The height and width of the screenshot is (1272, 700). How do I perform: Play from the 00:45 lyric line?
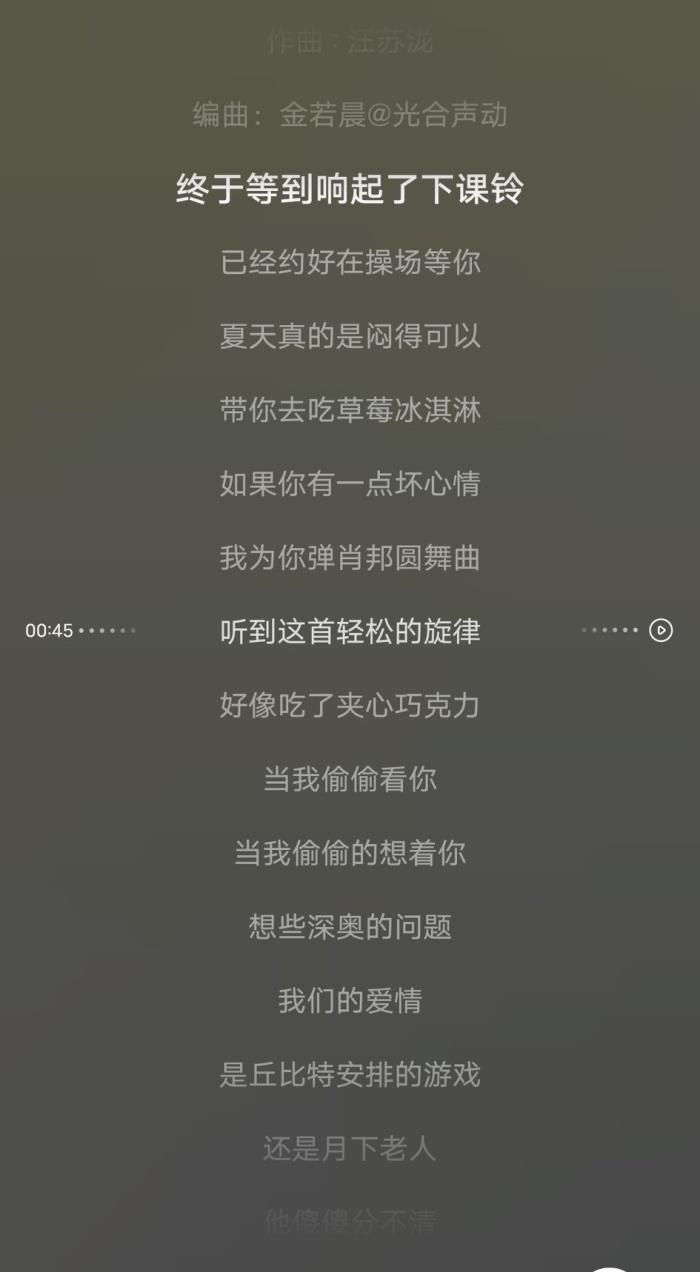[661, 630]
